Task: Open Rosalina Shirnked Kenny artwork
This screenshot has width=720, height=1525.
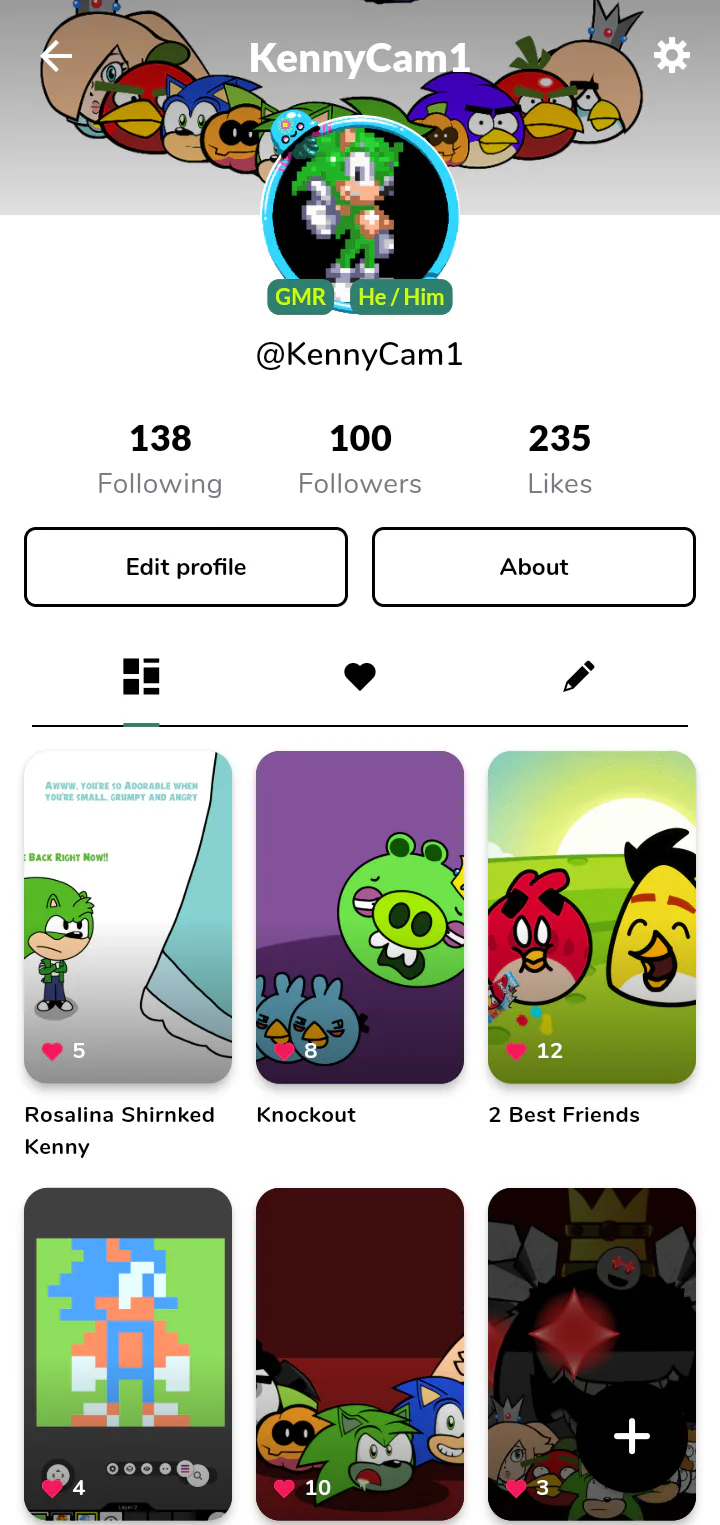Action: pos(128,917)
